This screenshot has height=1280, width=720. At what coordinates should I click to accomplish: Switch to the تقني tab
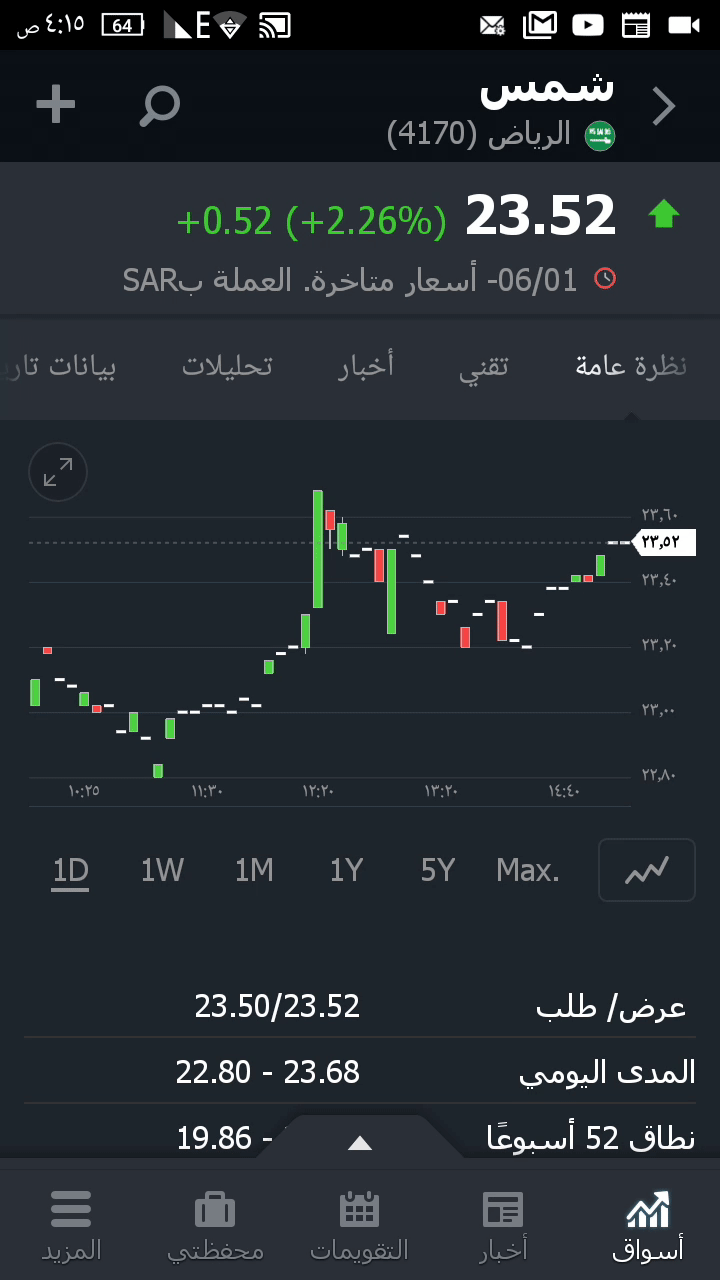(x=484, y=366)
